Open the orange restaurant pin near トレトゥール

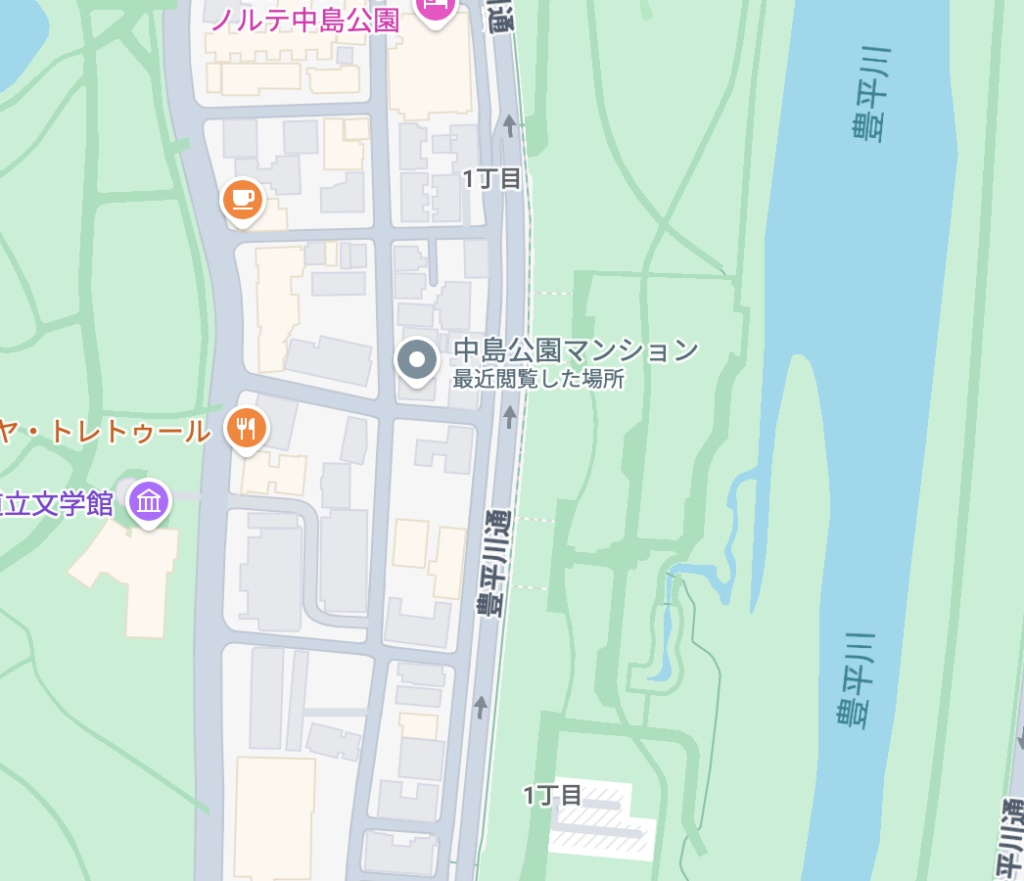(x=246, y=429)
